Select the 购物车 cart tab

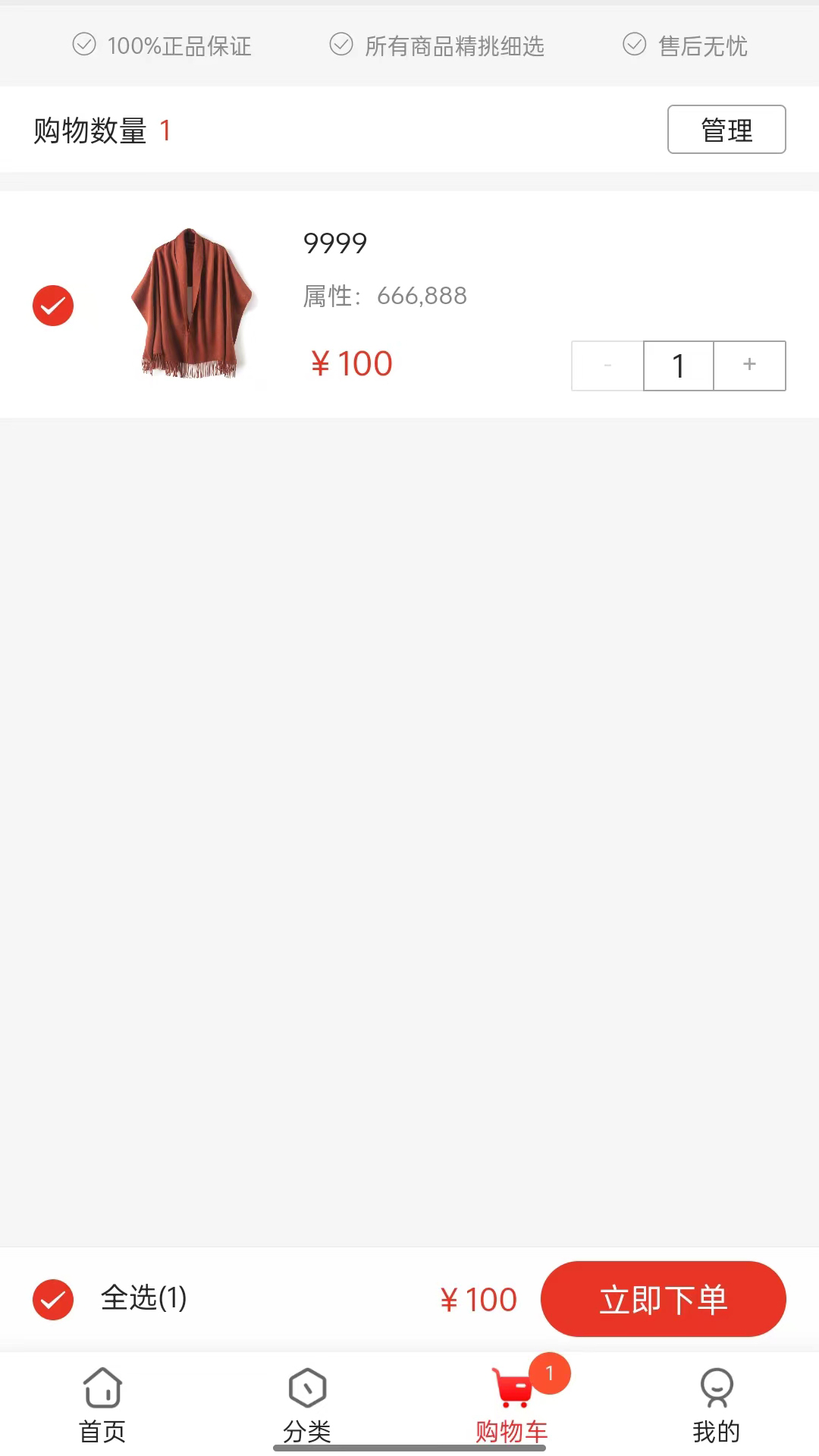(513, 1404)
